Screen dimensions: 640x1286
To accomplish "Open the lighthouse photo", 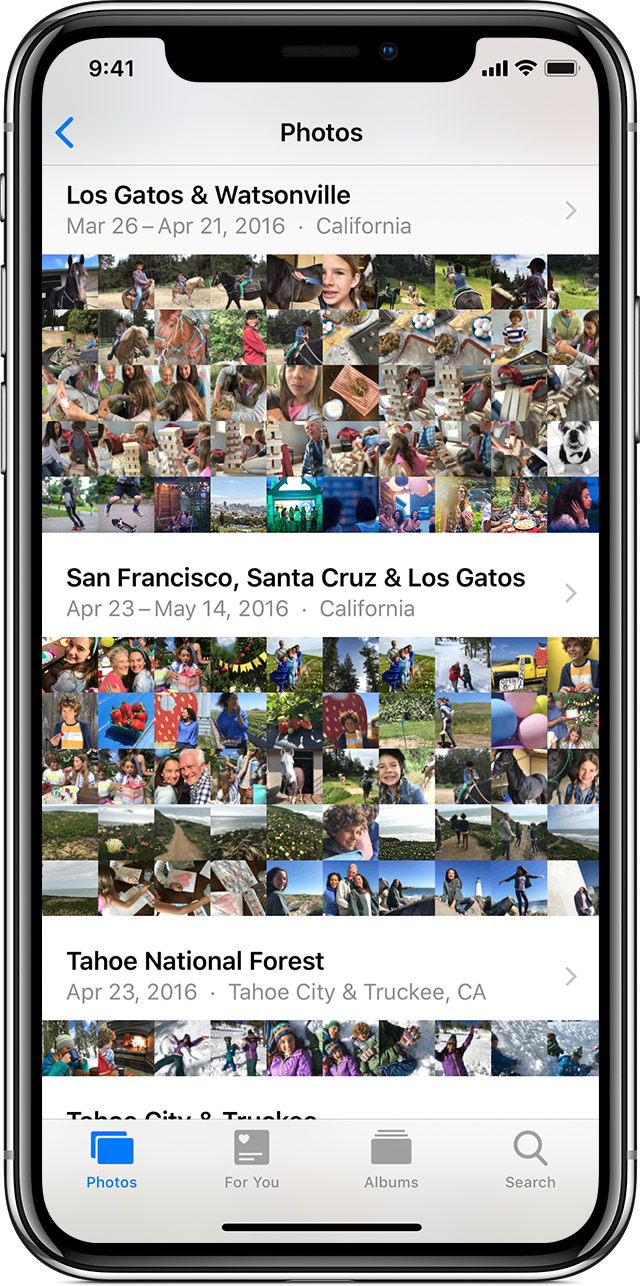I will coord(462,888).
